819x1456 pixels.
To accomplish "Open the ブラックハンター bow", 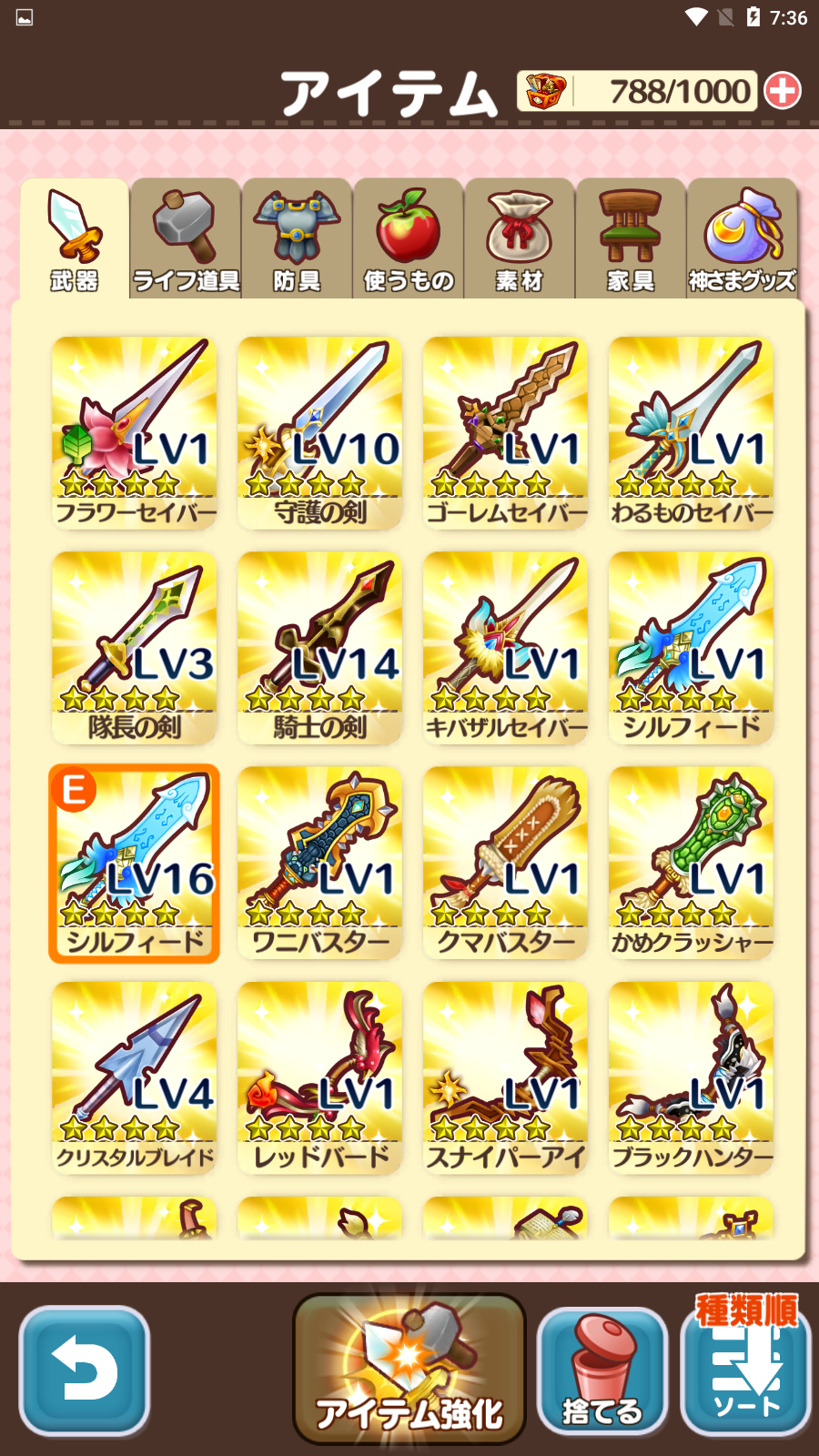I will click(x=692, y=1077).
